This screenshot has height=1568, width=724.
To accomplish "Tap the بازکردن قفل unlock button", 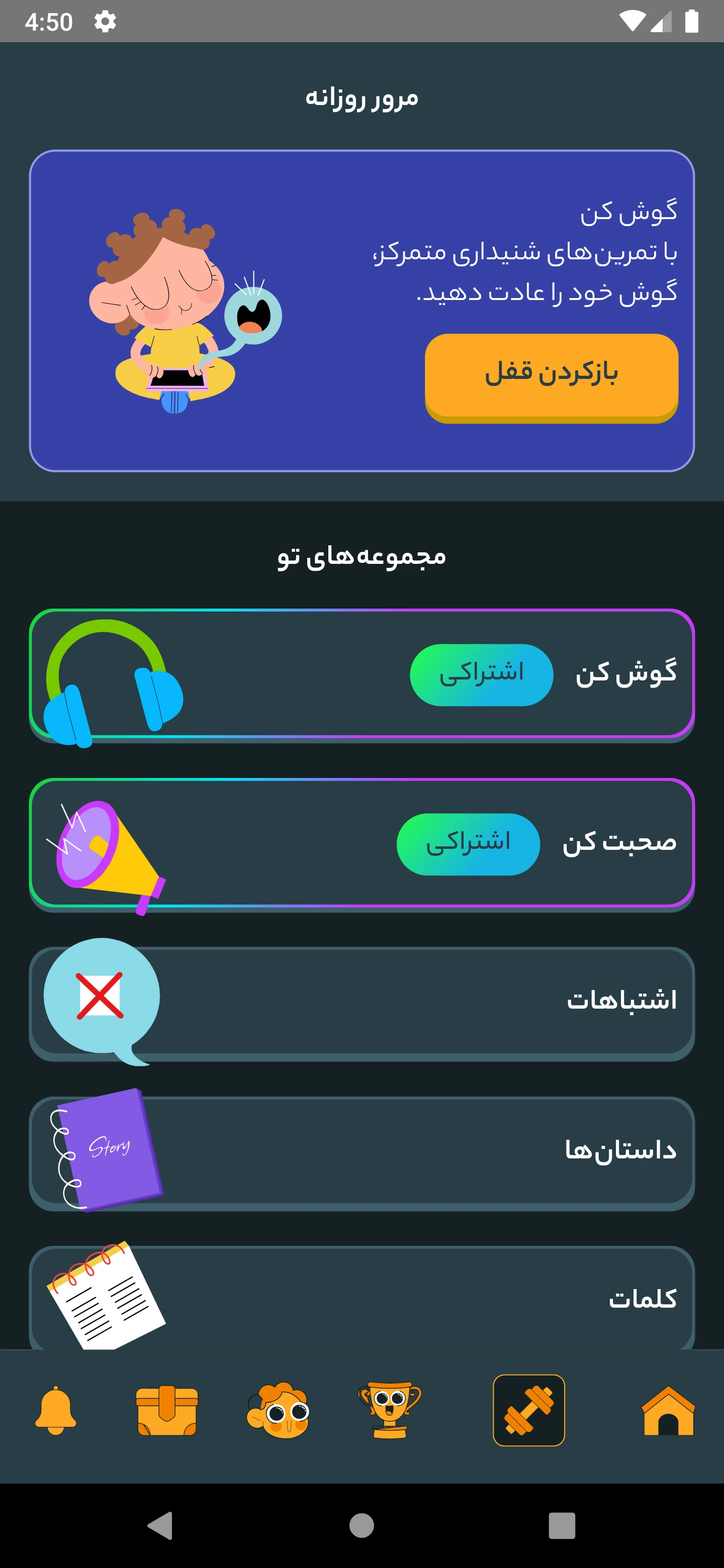I will coord(551,374).
